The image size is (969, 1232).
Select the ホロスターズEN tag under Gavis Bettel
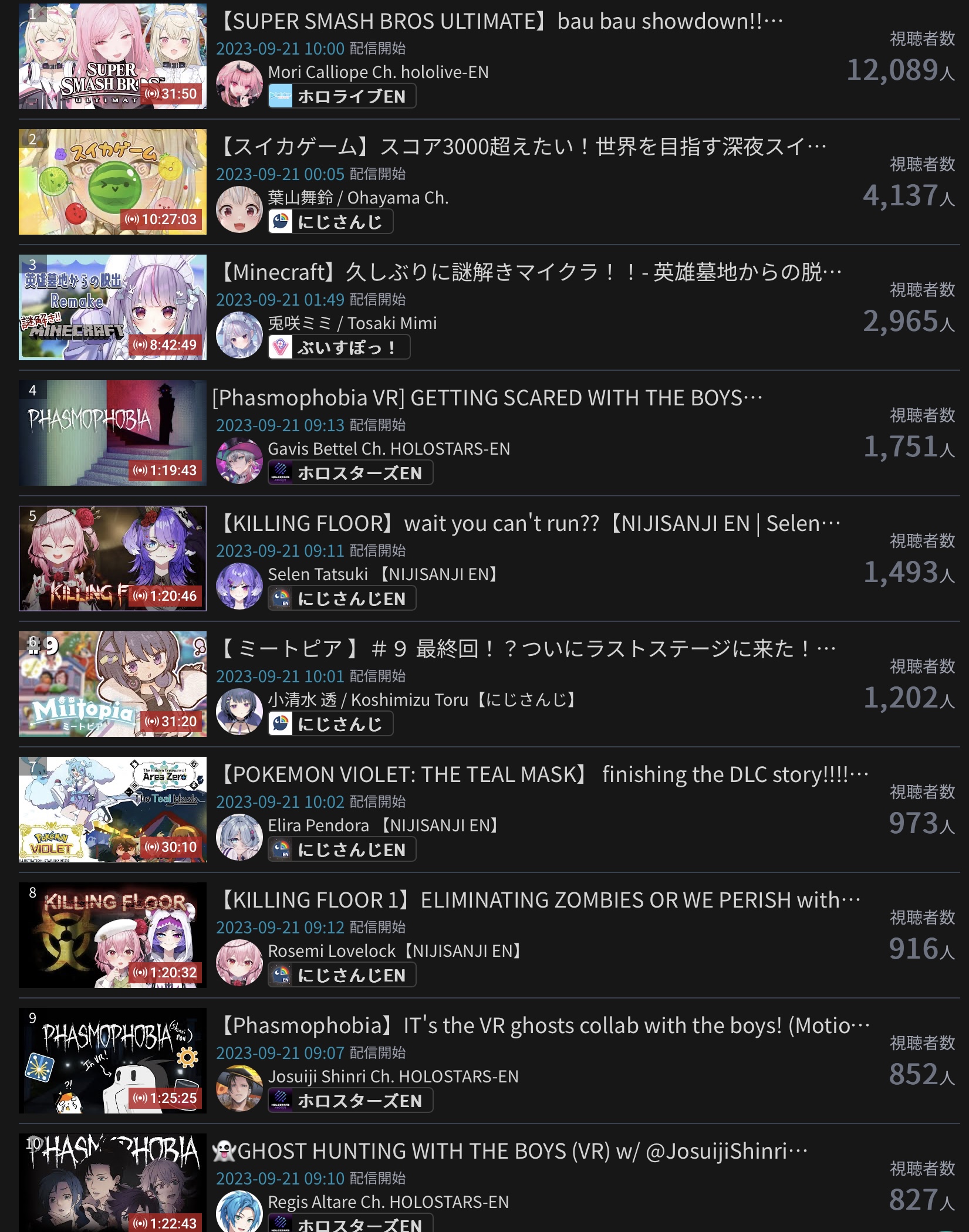(x=350, y=473)
